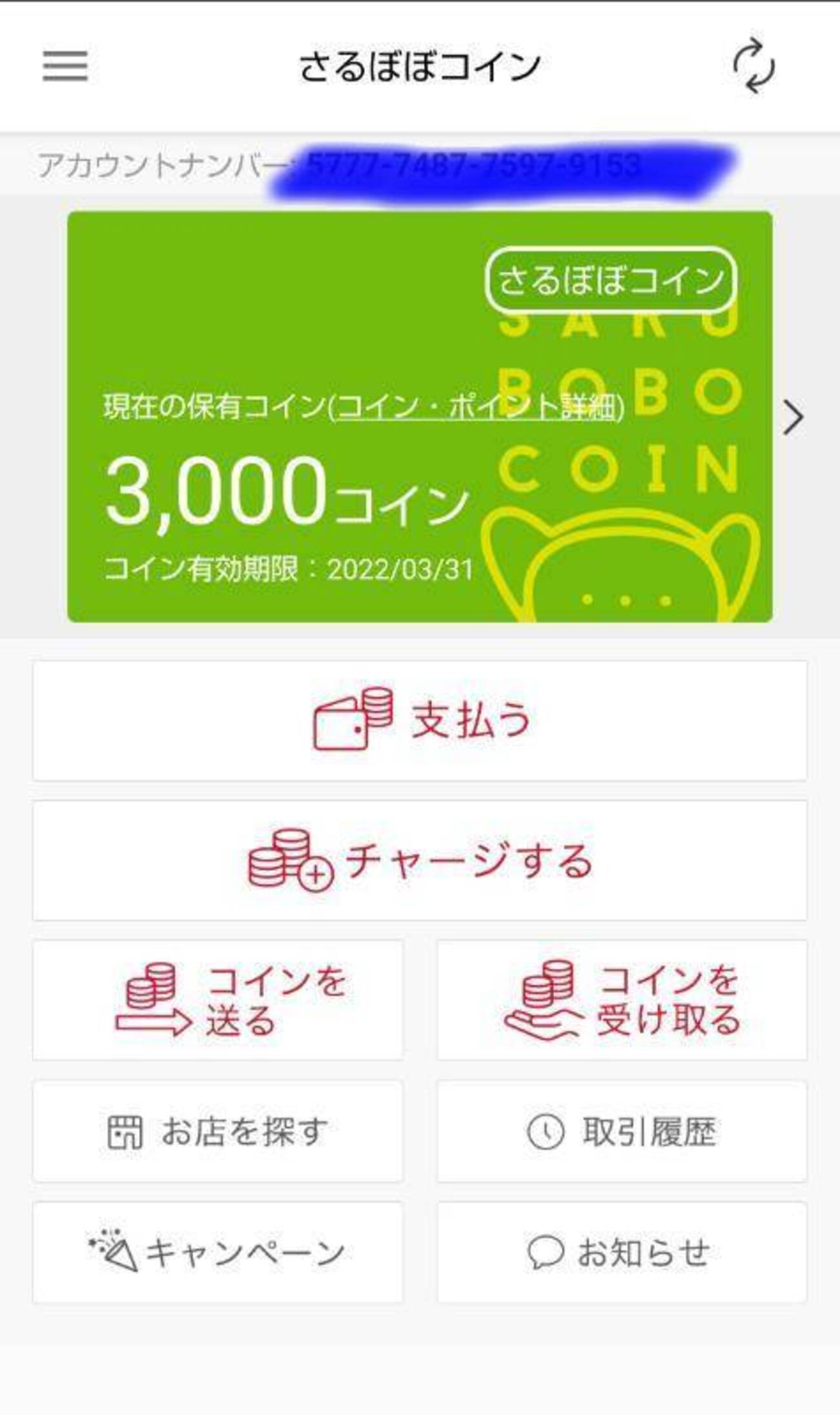
Task: Find shops via お店を探す
Action: point(218,1132)
